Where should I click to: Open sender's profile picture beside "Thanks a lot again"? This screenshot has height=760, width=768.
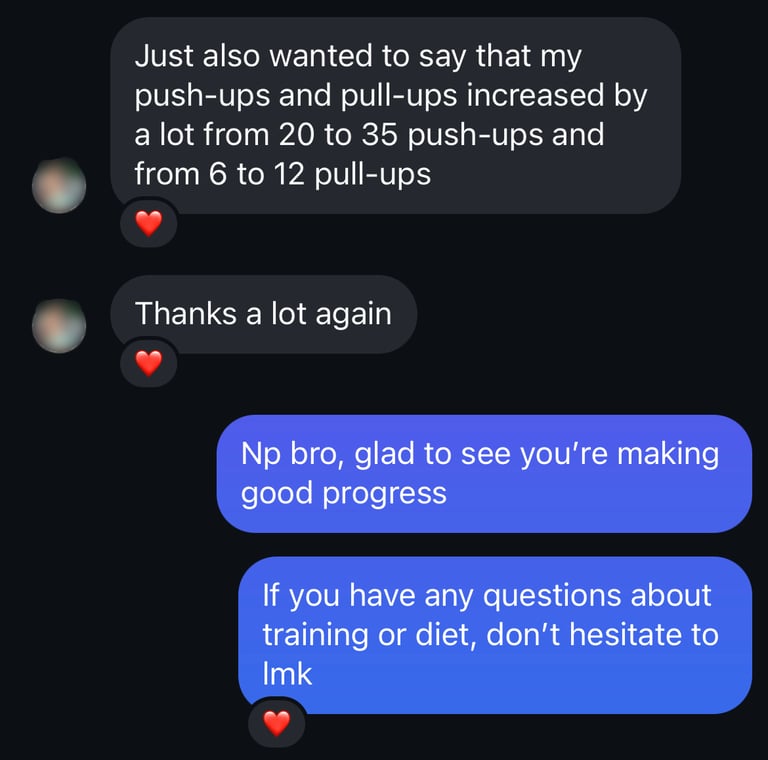coord(59,326)
